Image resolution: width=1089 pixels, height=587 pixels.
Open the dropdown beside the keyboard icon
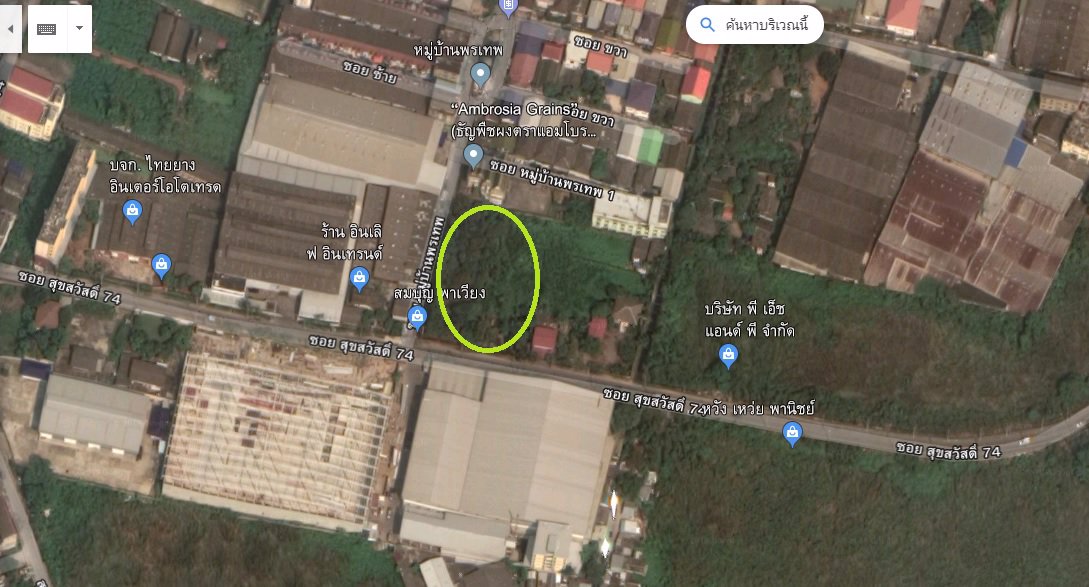coord(79,28)
